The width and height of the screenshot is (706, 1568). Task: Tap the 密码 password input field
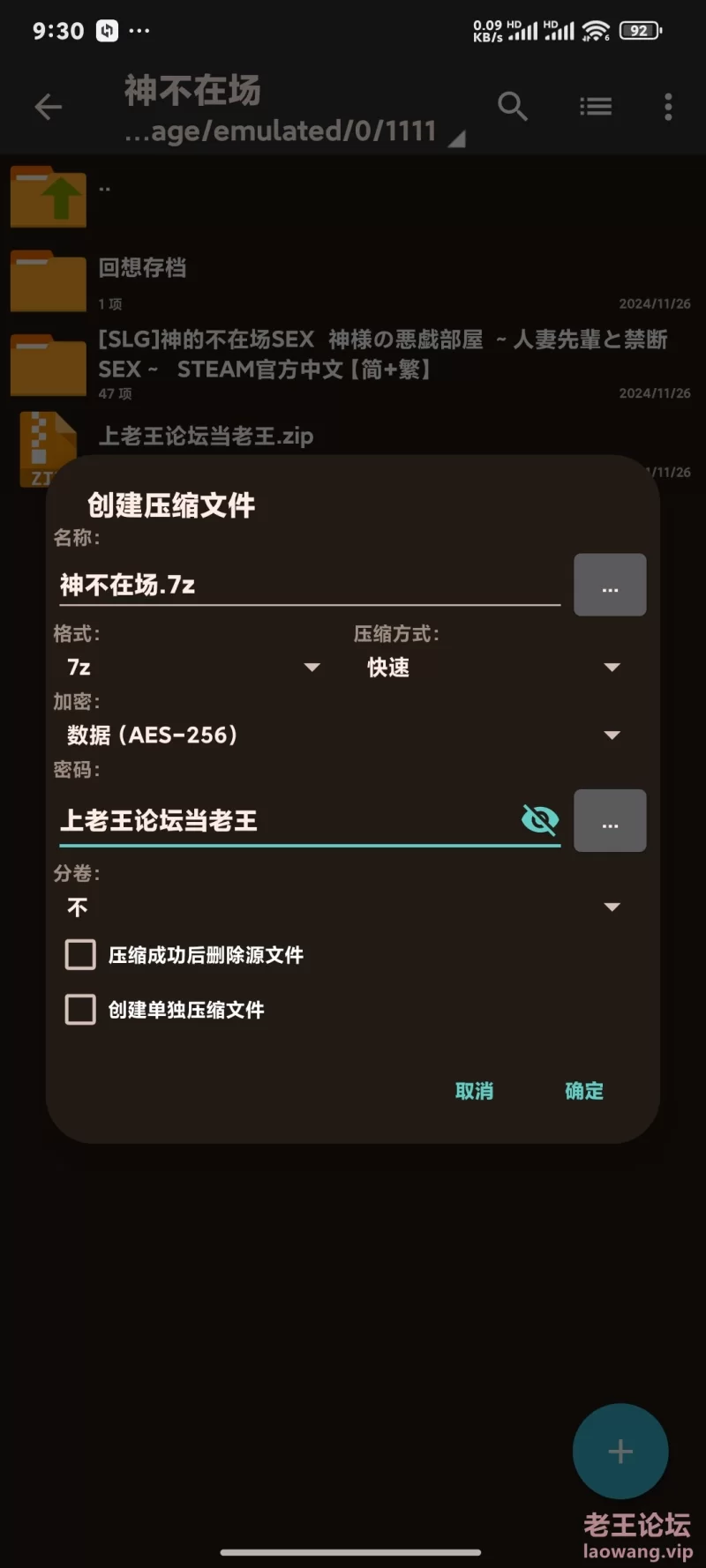click(288, 820)
